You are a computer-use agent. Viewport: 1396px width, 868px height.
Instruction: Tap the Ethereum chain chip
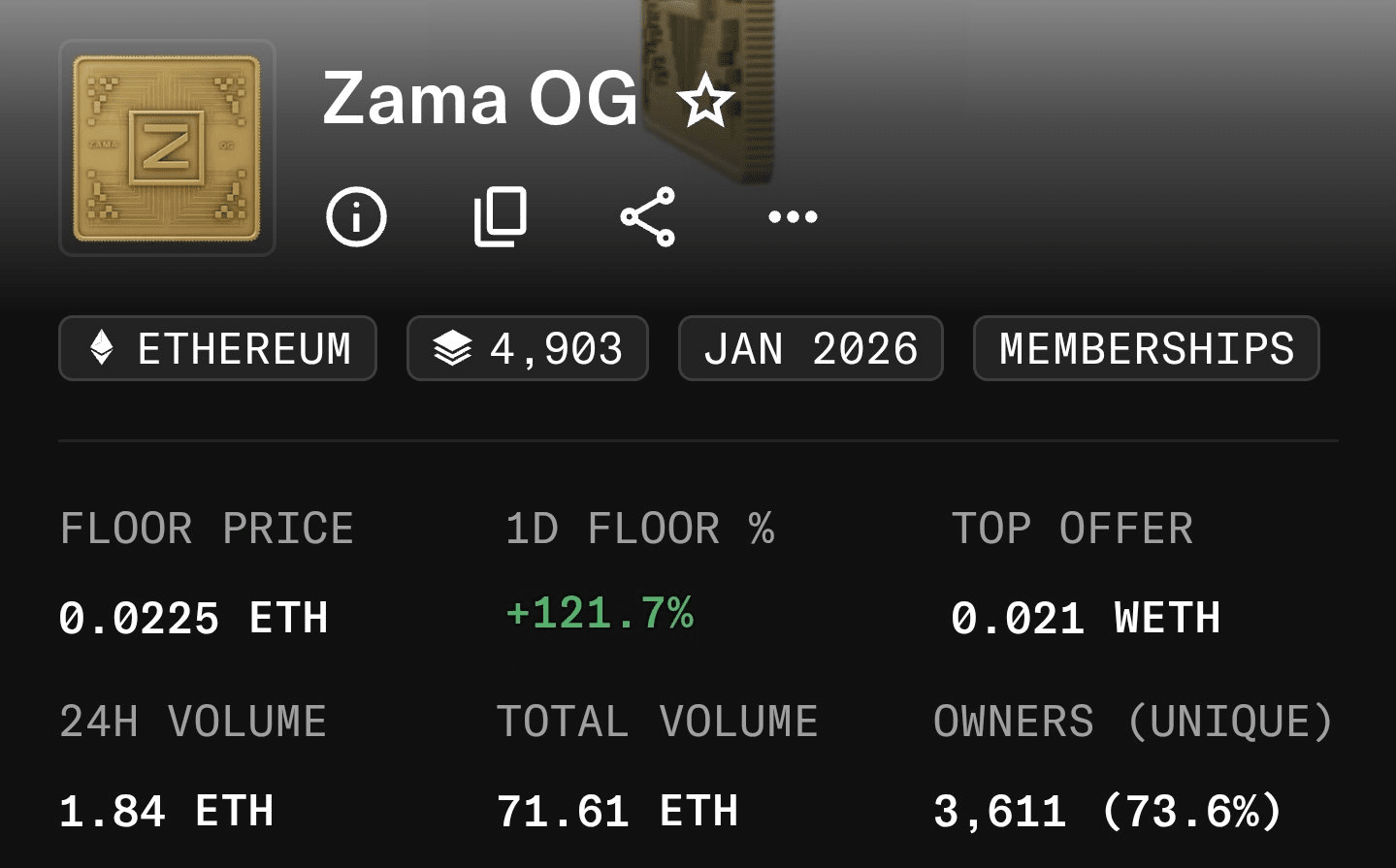pyautogui.click(x=217, y=348)
